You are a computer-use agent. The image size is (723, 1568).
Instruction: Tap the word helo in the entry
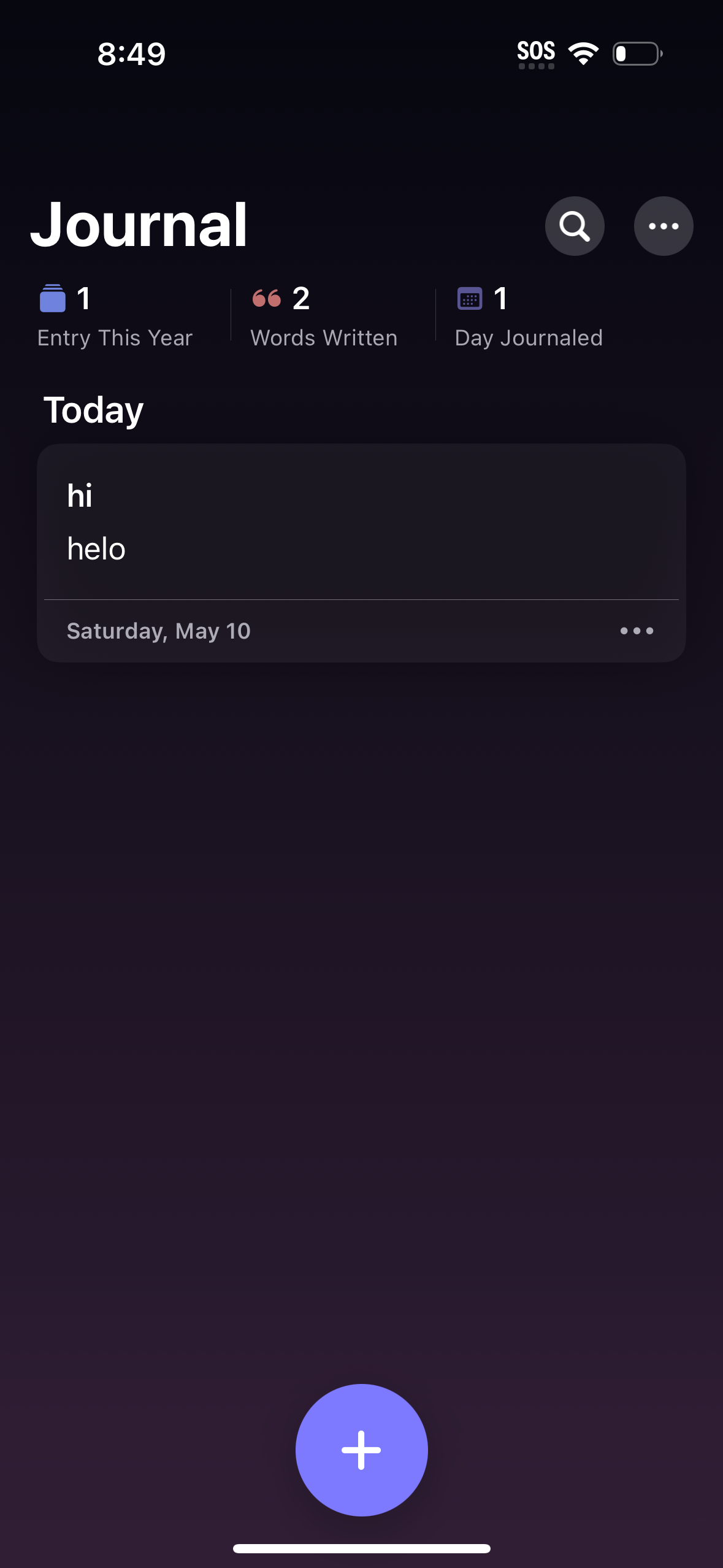(96, 548)
